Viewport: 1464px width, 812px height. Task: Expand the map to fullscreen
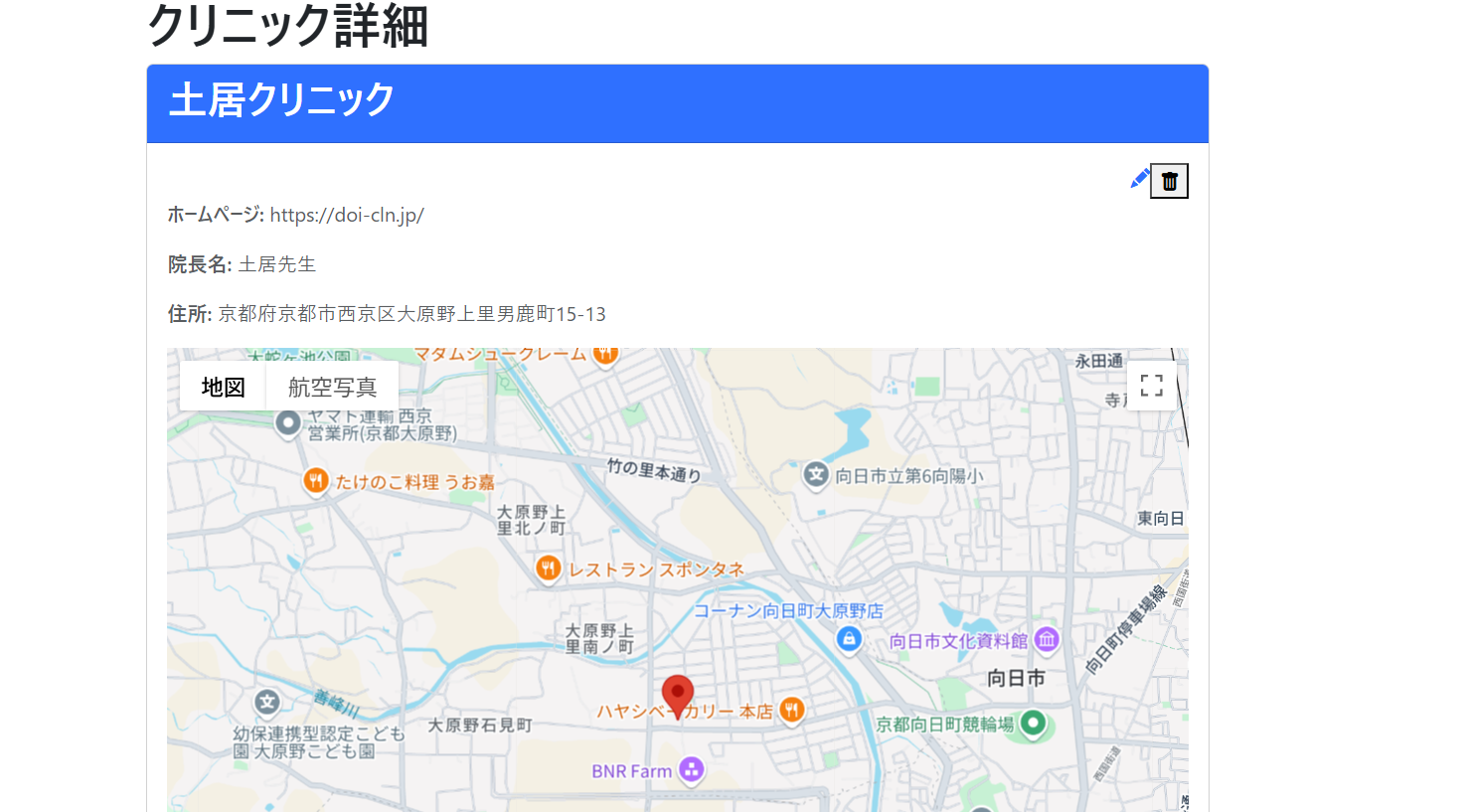1151,386
